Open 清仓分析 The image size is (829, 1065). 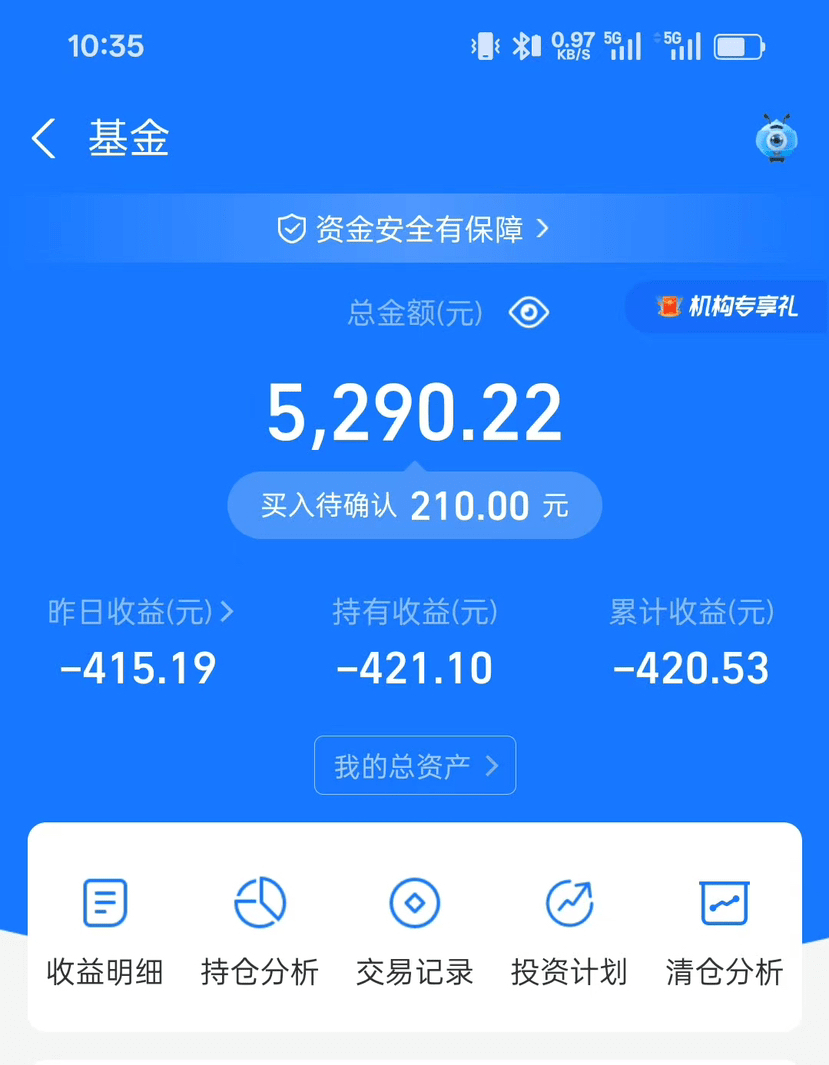tap(724, 929)
